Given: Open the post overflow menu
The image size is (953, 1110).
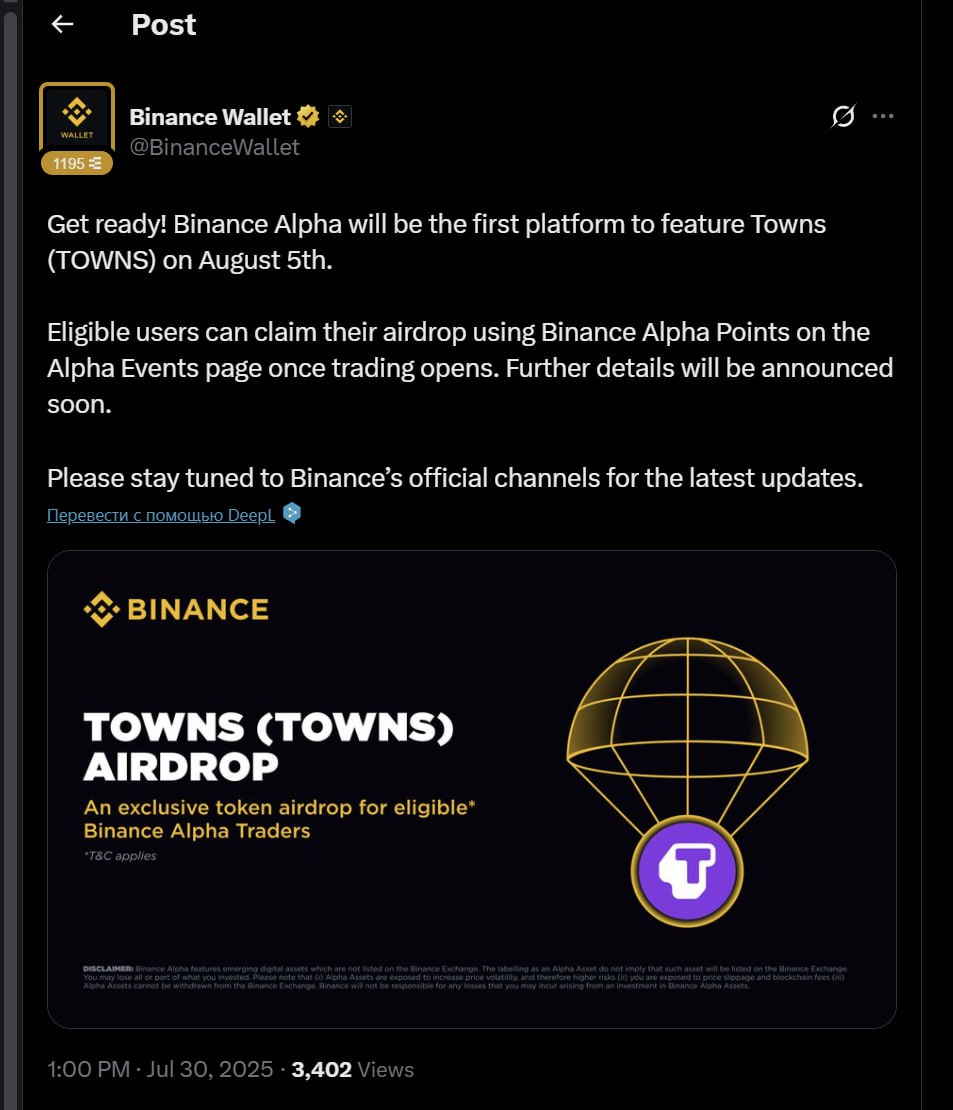Looking at the screenshot, I should coord(883,117).
